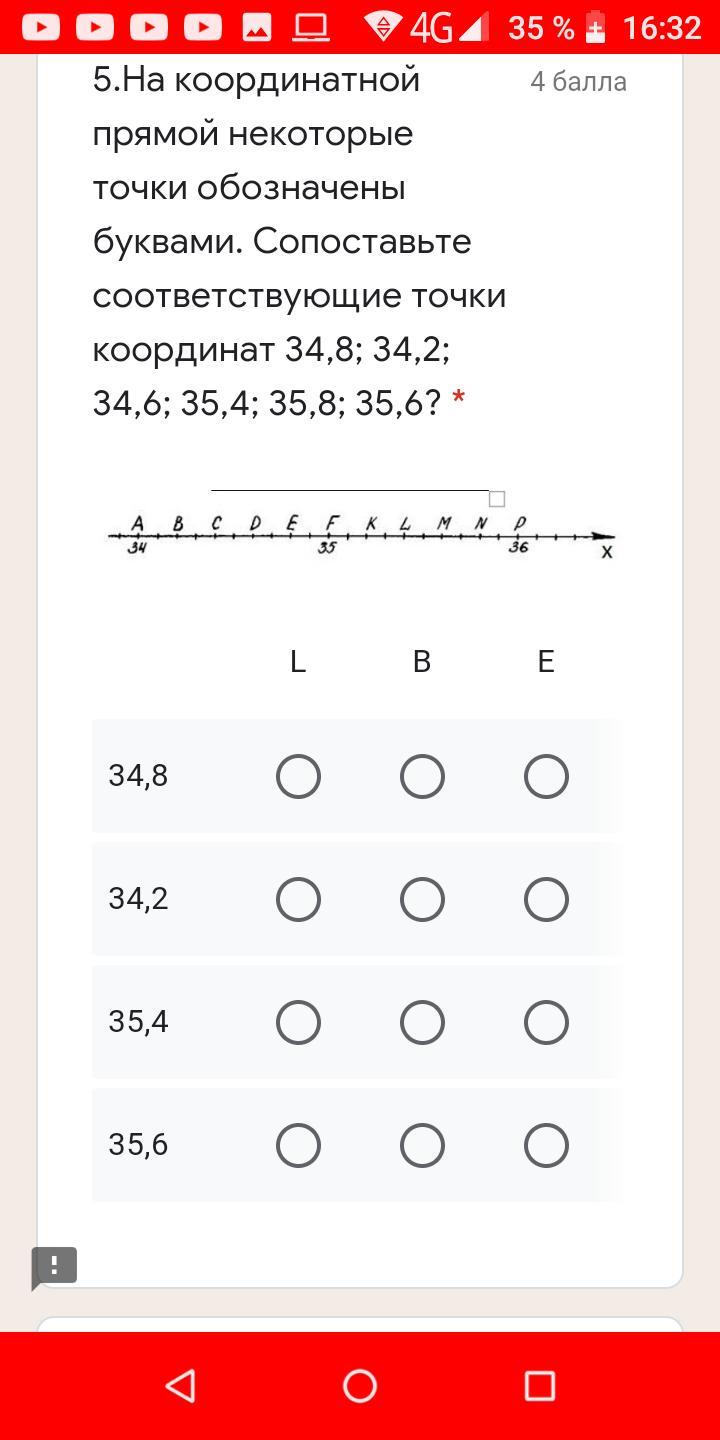Image resolution: width=720 pixels, height=1440 pixels.
Task: Open recent apps from the navigation bar
Action: [x=540, y=1386]
